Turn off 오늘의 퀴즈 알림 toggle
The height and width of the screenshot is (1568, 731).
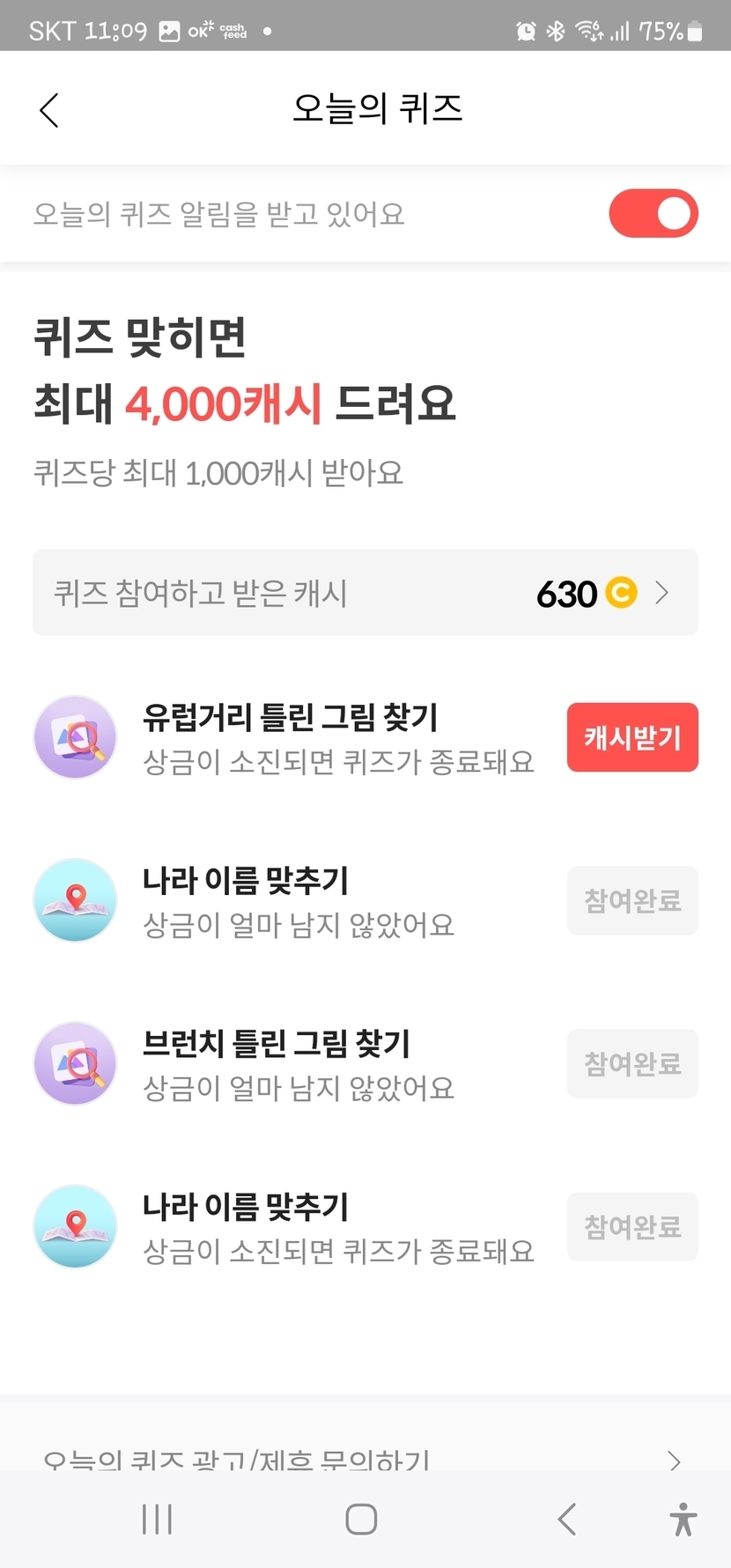pyautogui.click(x=653, y=214)
